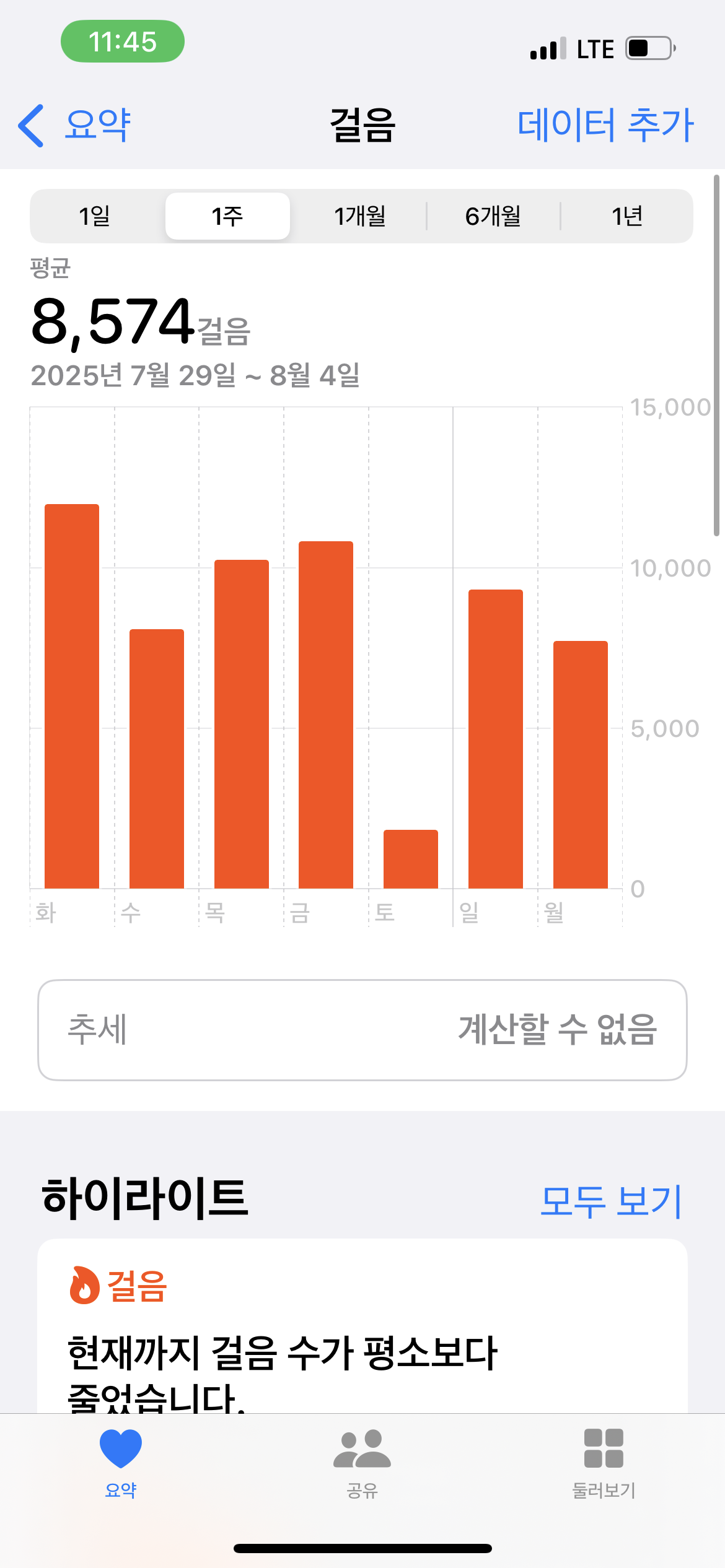Open the 걸음 highlight card
Screen dimensions: 725x1568
pos(362,1331)
